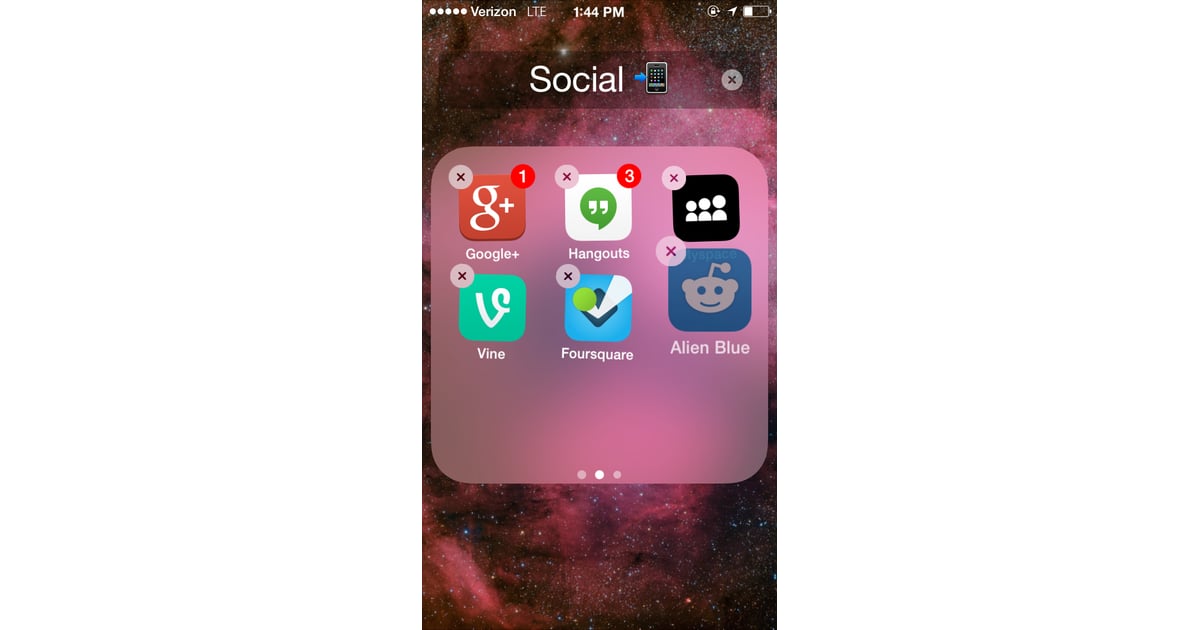
Task: Open the Hangouts app
Action: tap(598, 208)
